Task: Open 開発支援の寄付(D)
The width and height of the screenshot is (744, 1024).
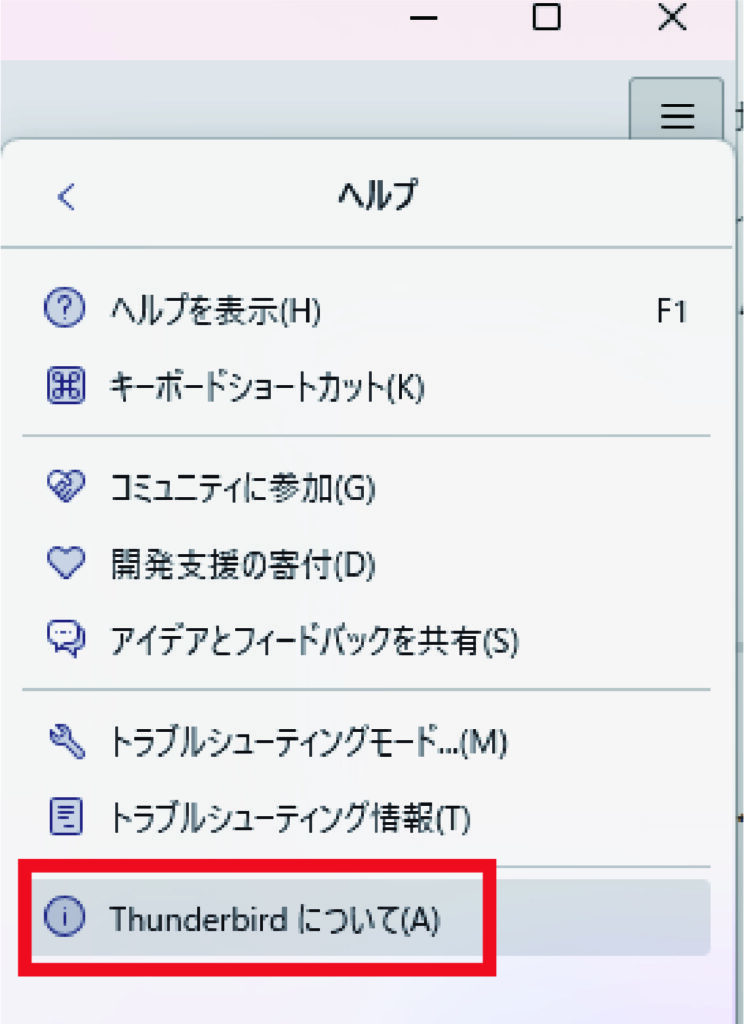Action: [x=242, y=565]
